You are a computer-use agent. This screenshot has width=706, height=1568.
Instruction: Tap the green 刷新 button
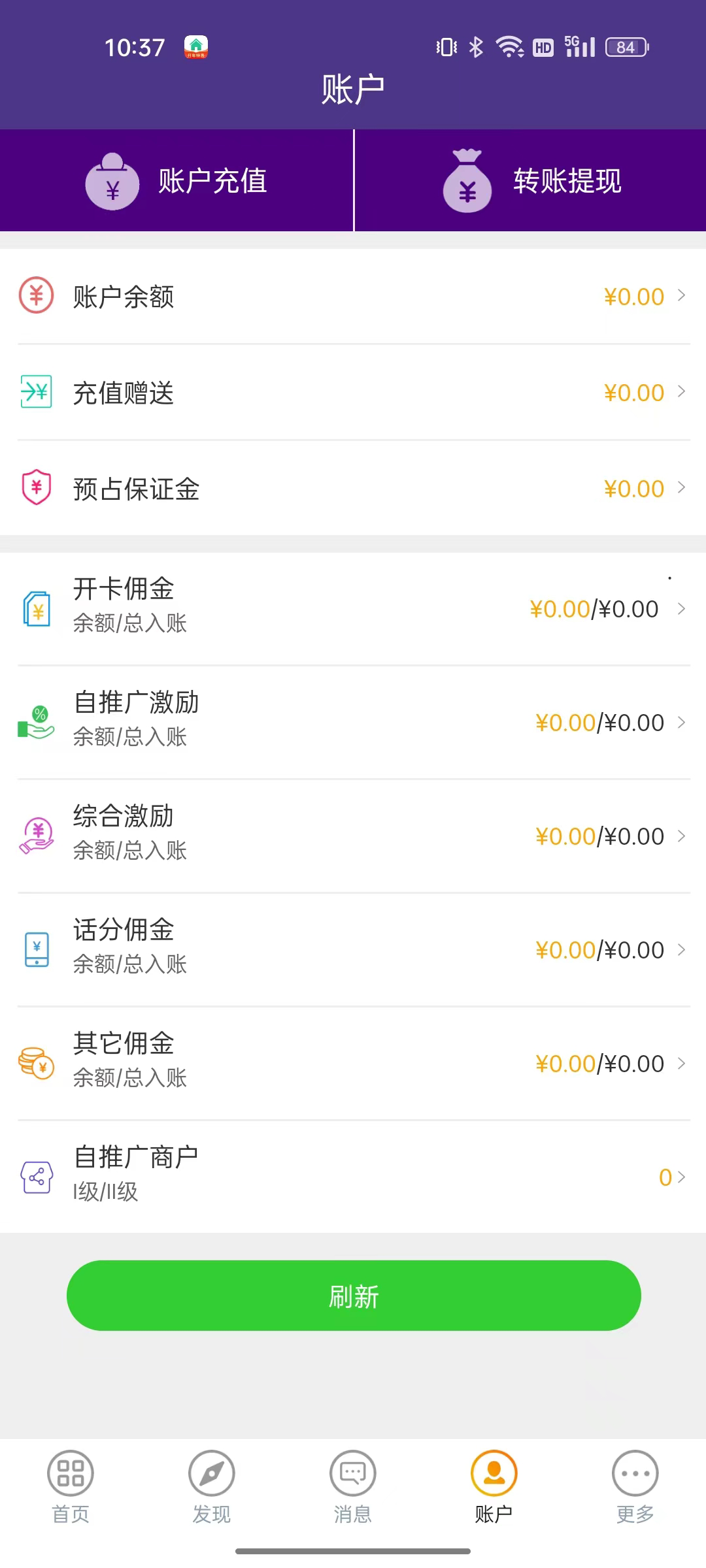pyautogui.click(x=354, y=1296)
